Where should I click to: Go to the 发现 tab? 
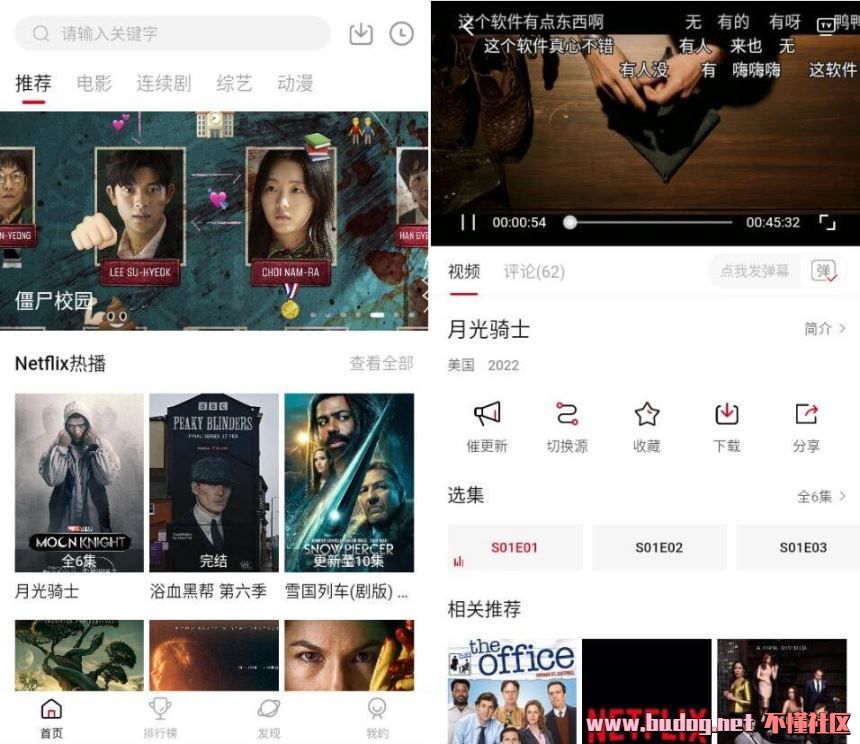268,718
